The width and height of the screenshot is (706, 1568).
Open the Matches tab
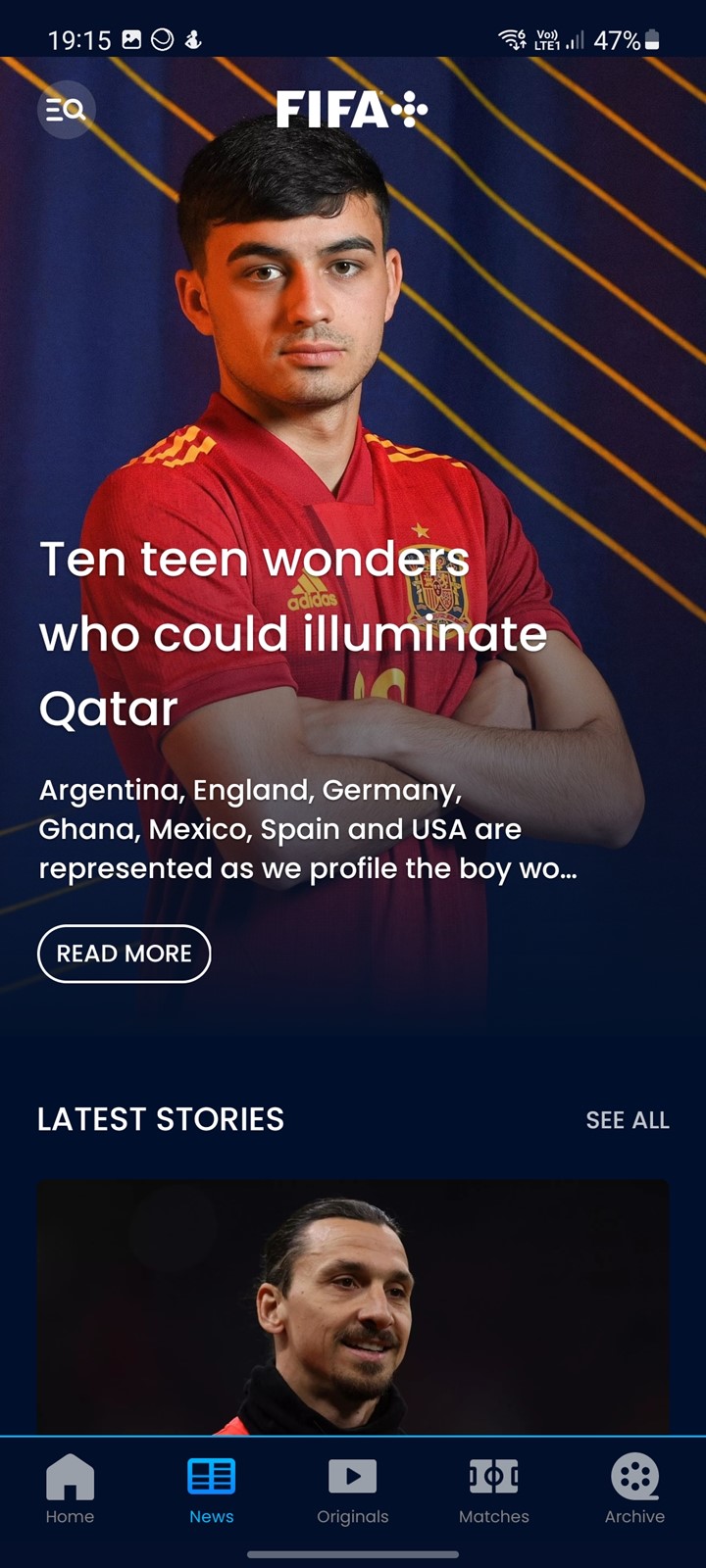click(x=494, y=1490)
